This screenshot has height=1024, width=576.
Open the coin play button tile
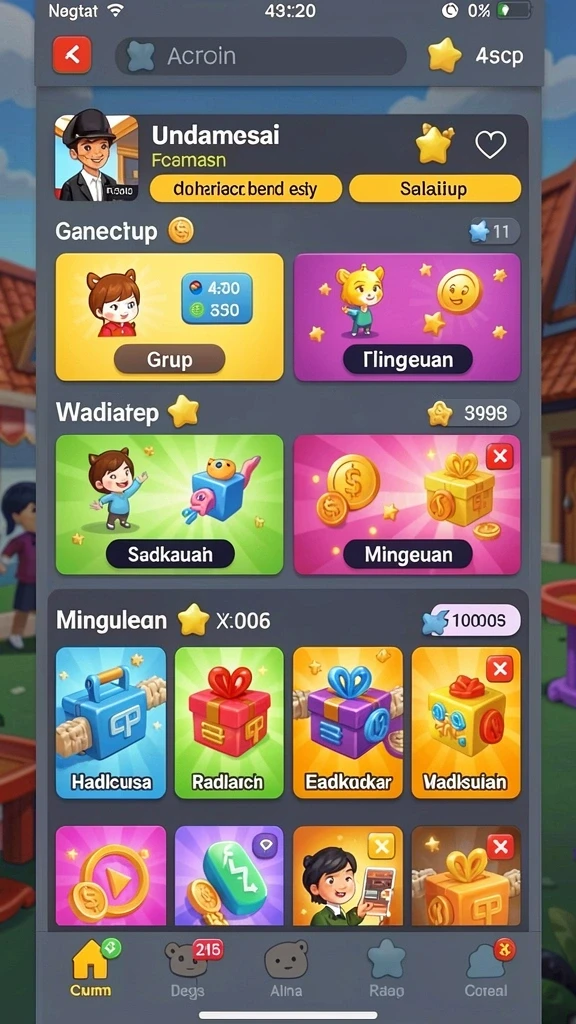(111, 876)
